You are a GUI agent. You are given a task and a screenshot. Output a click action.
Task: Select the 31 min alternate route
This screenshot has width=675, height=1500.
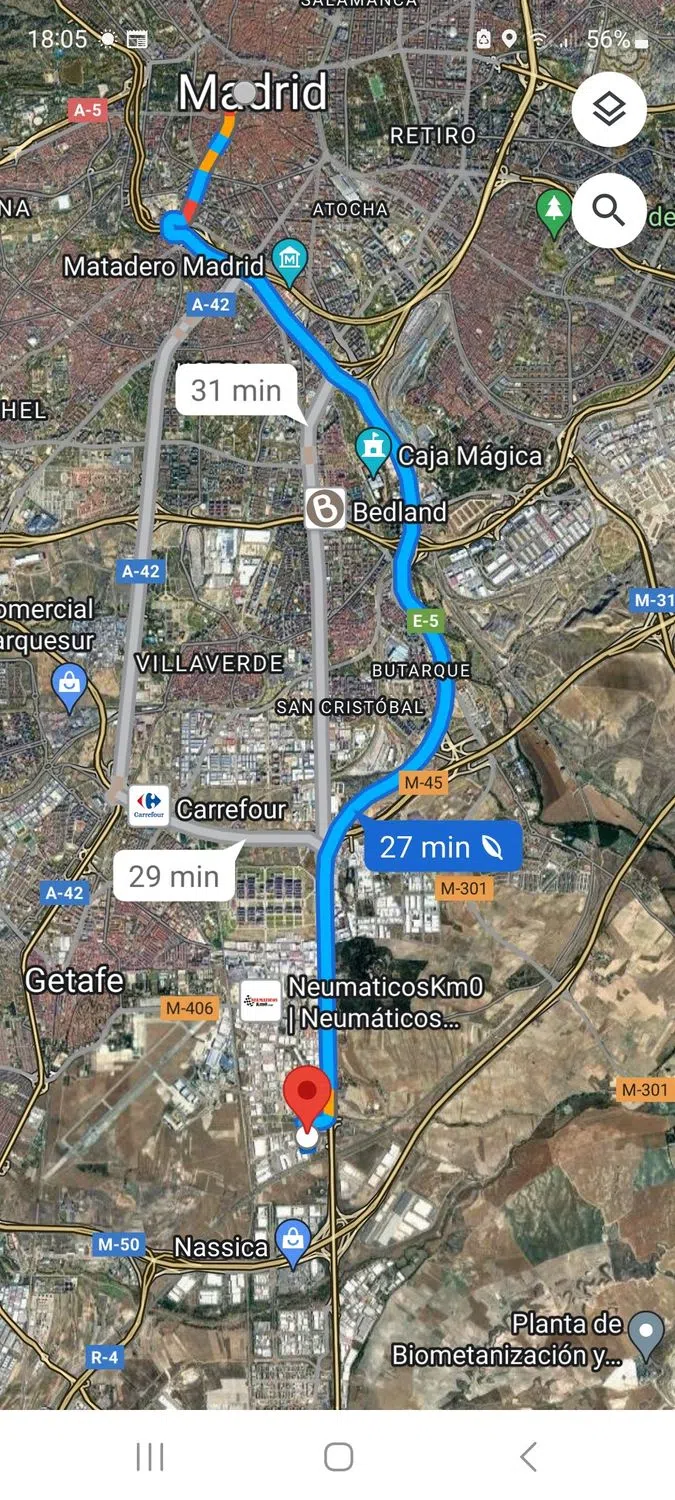(236, 390)
